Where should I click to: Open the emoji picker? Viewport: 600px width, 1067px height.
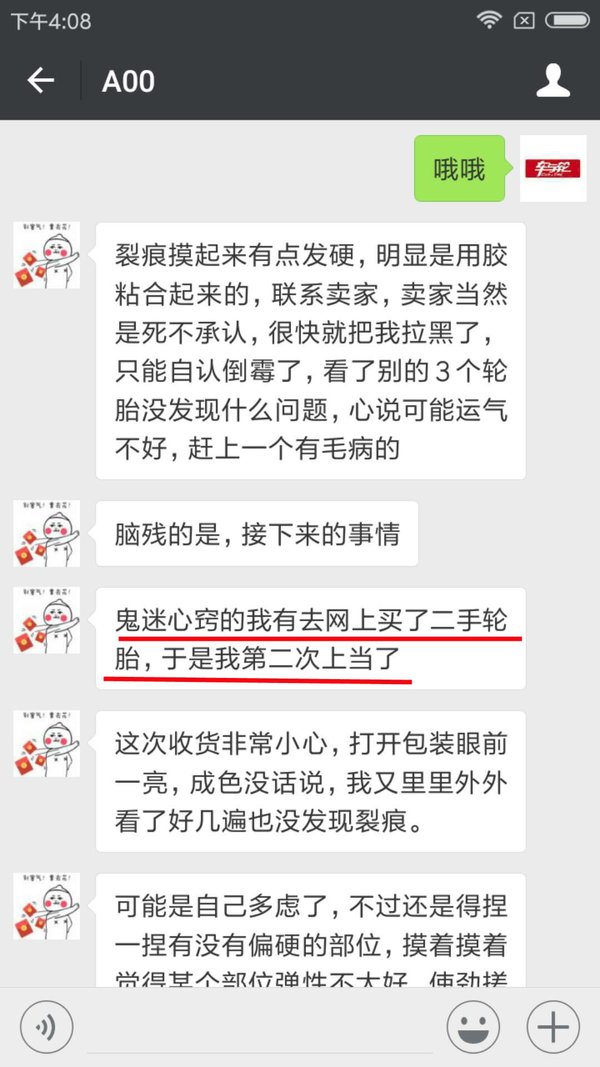pyautogui.click(x=473, y=1027)
